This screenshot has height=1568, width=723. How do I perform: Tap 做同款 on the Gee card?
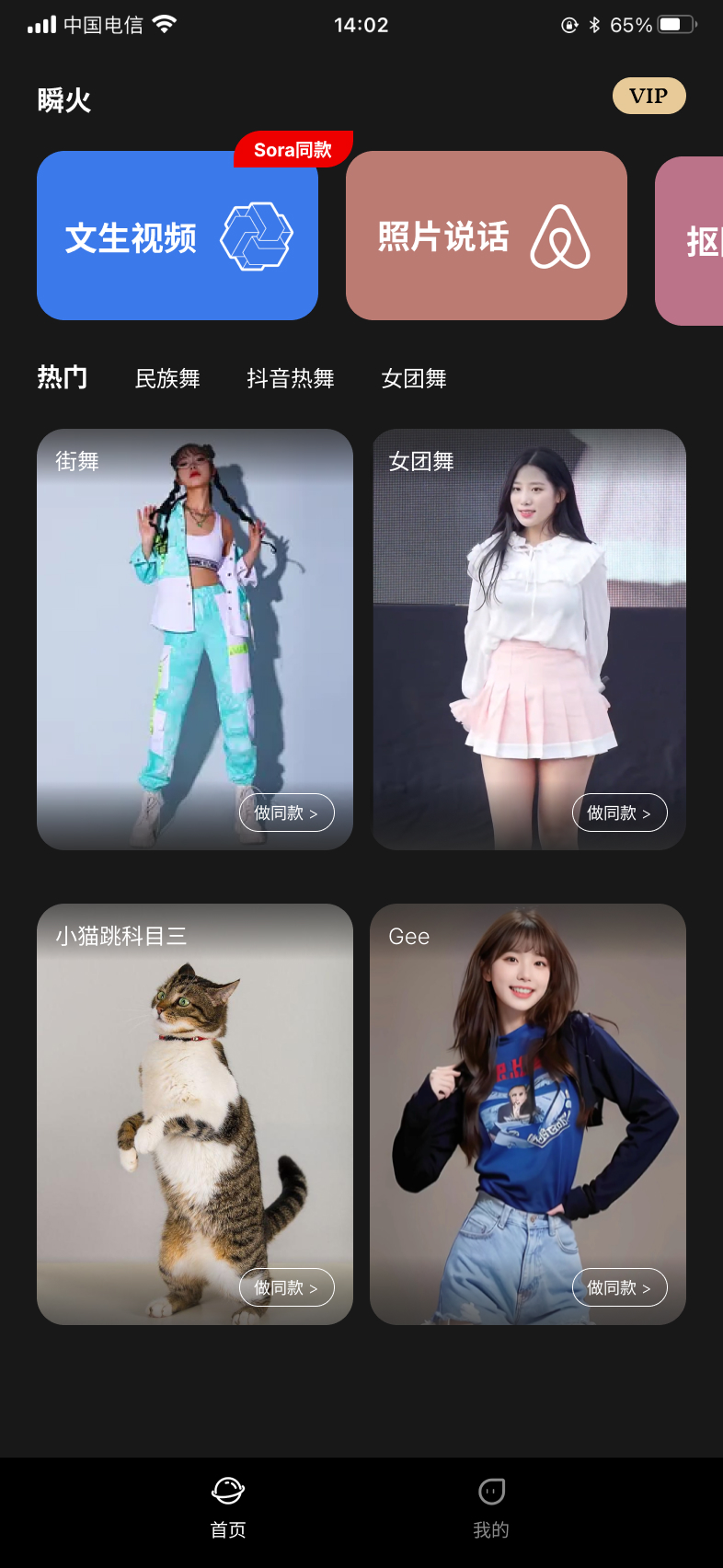[619, 1287]
